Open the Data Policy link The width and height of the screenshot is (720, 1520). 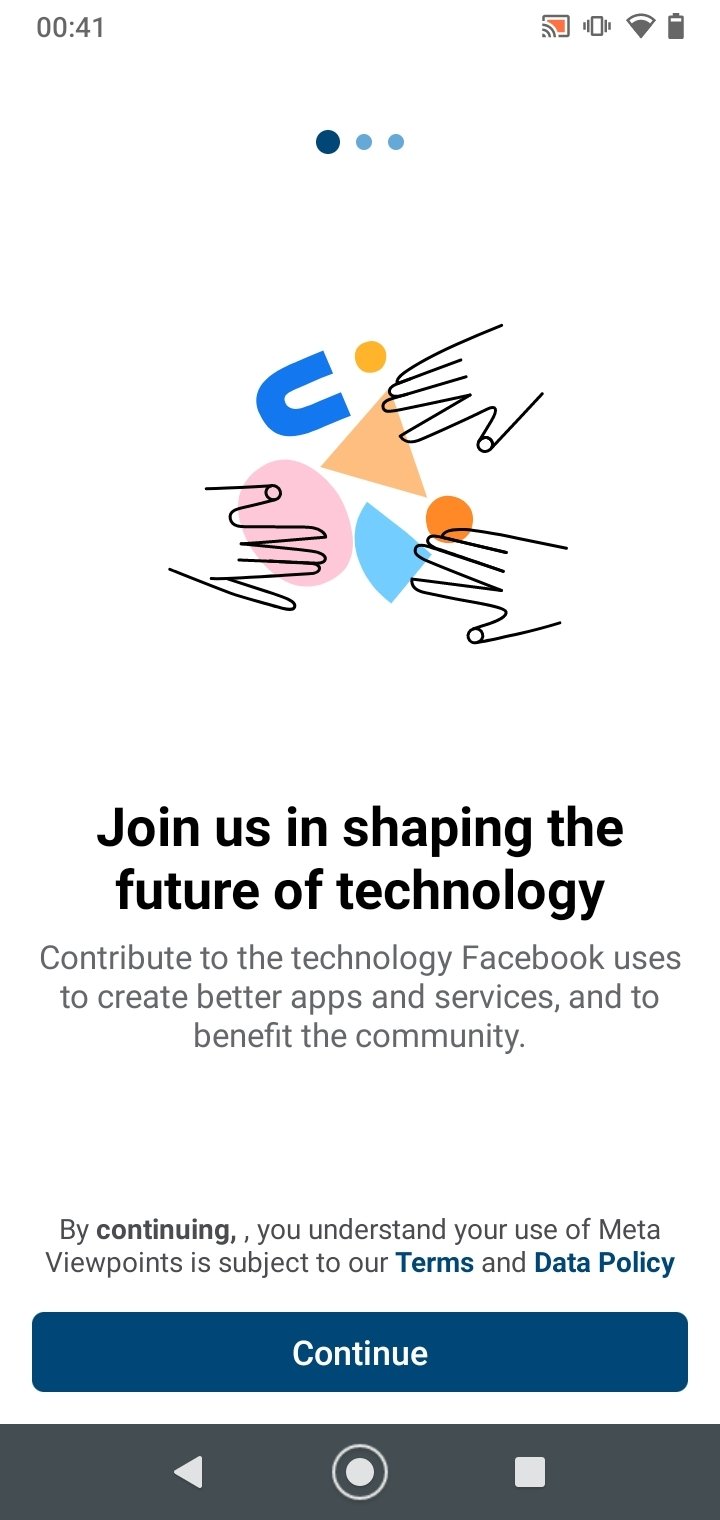pyautogui.click(x=604, y=1263)
